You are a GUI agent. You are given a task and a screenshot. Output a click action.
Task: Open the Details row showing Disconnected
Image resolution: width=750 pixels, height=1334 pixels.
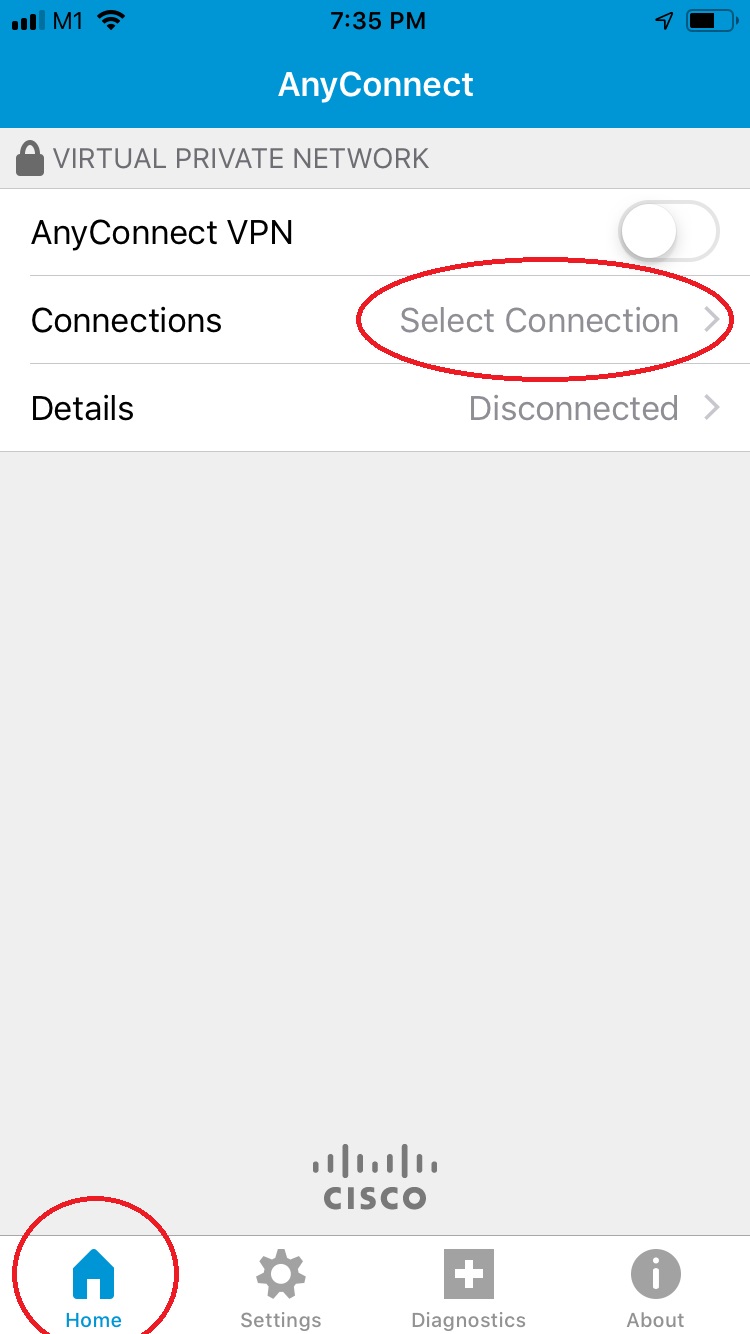point(375,408)
